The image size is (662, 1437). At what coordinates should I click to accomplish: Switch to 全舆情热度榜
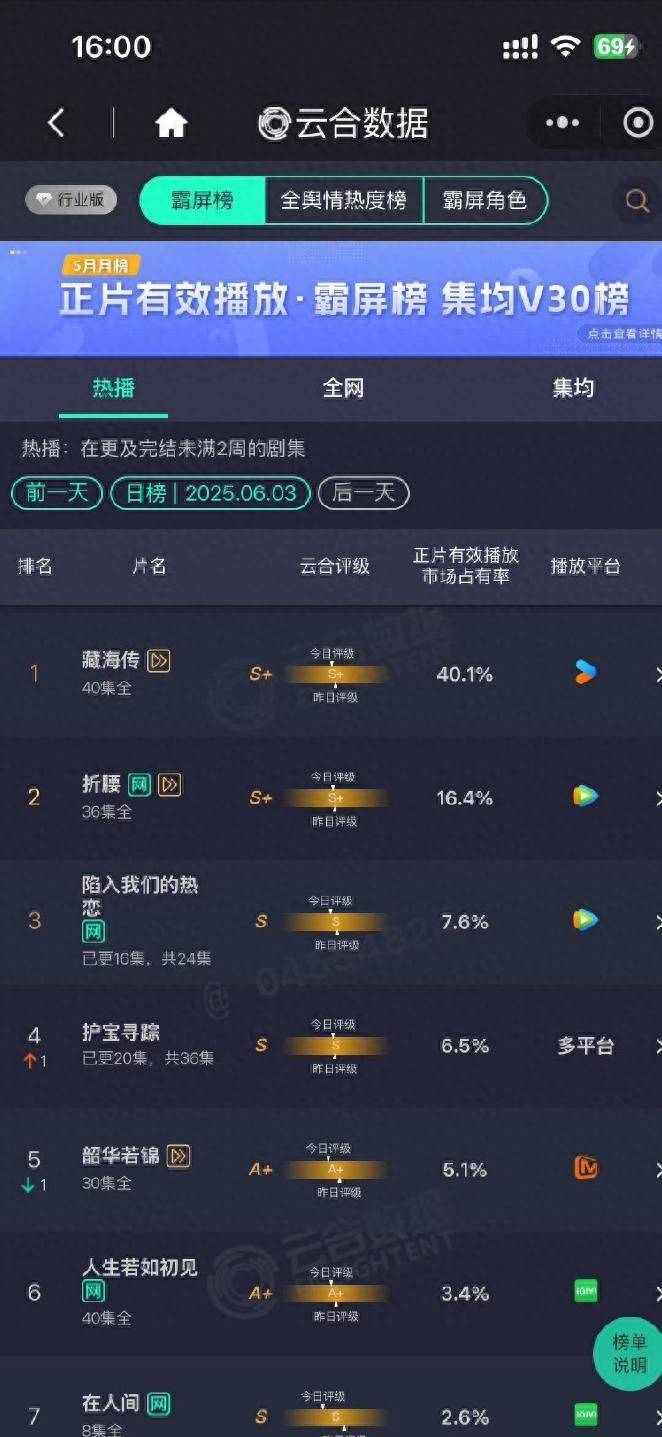(343, 200)
